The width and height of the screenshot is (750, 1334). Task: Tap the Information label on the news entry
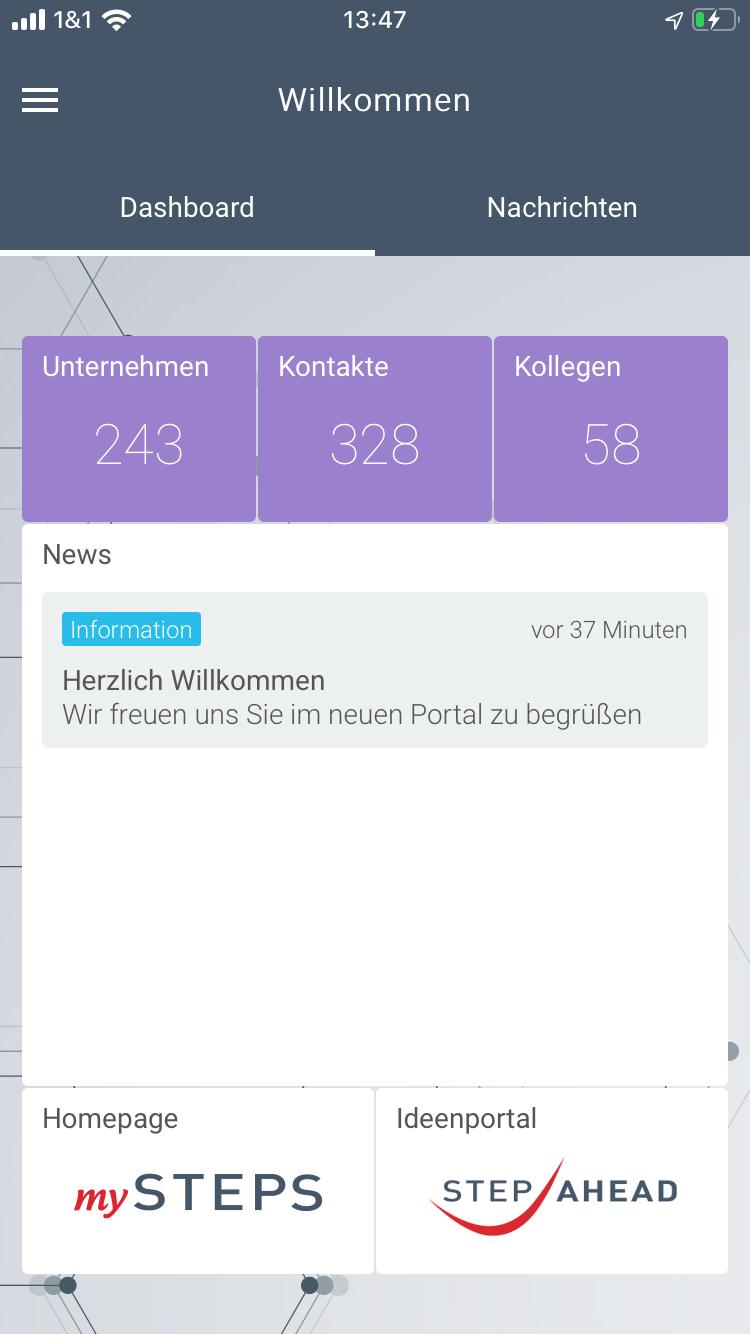(131, 629)
